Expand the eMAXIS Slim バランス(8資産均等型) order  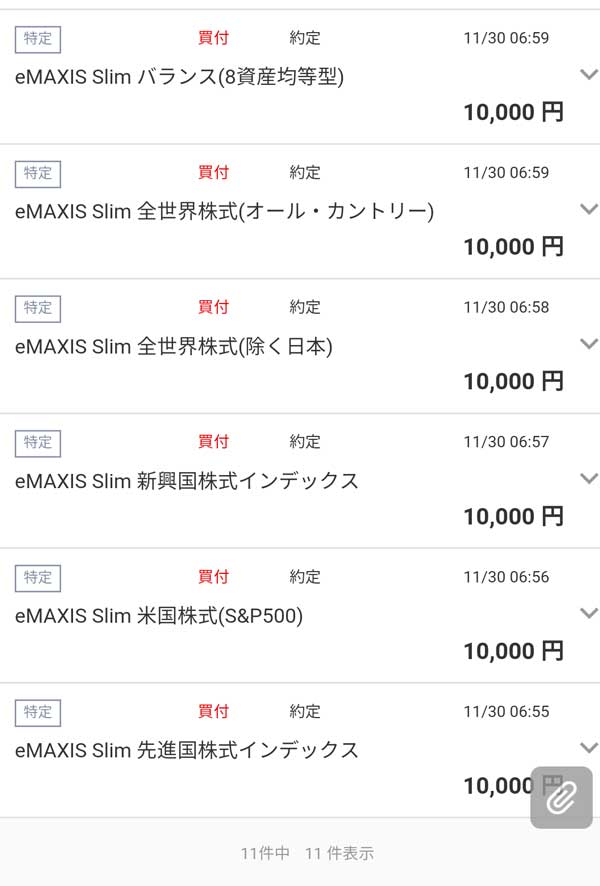coord(588,74)
